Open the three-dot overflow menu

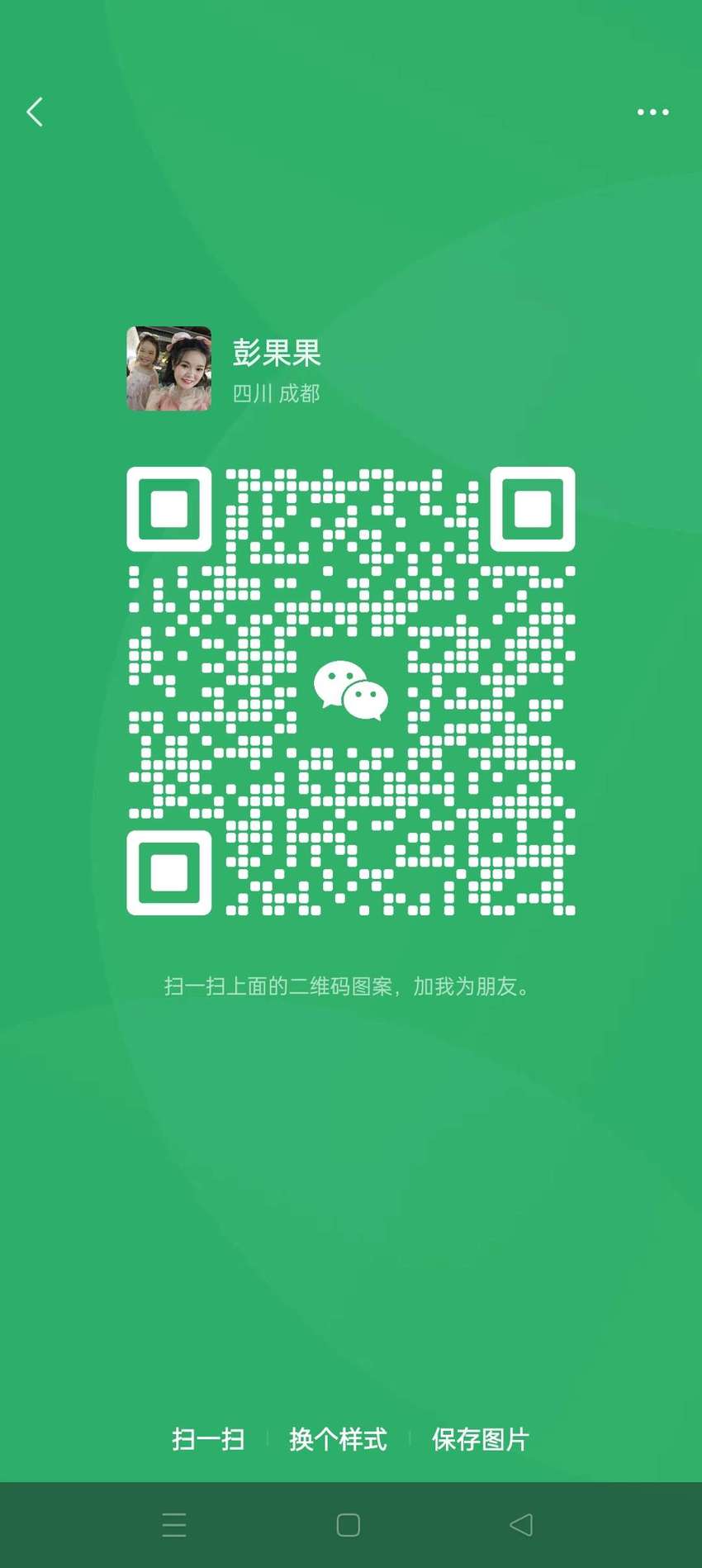pyautogui.click(x=652, y=112)
